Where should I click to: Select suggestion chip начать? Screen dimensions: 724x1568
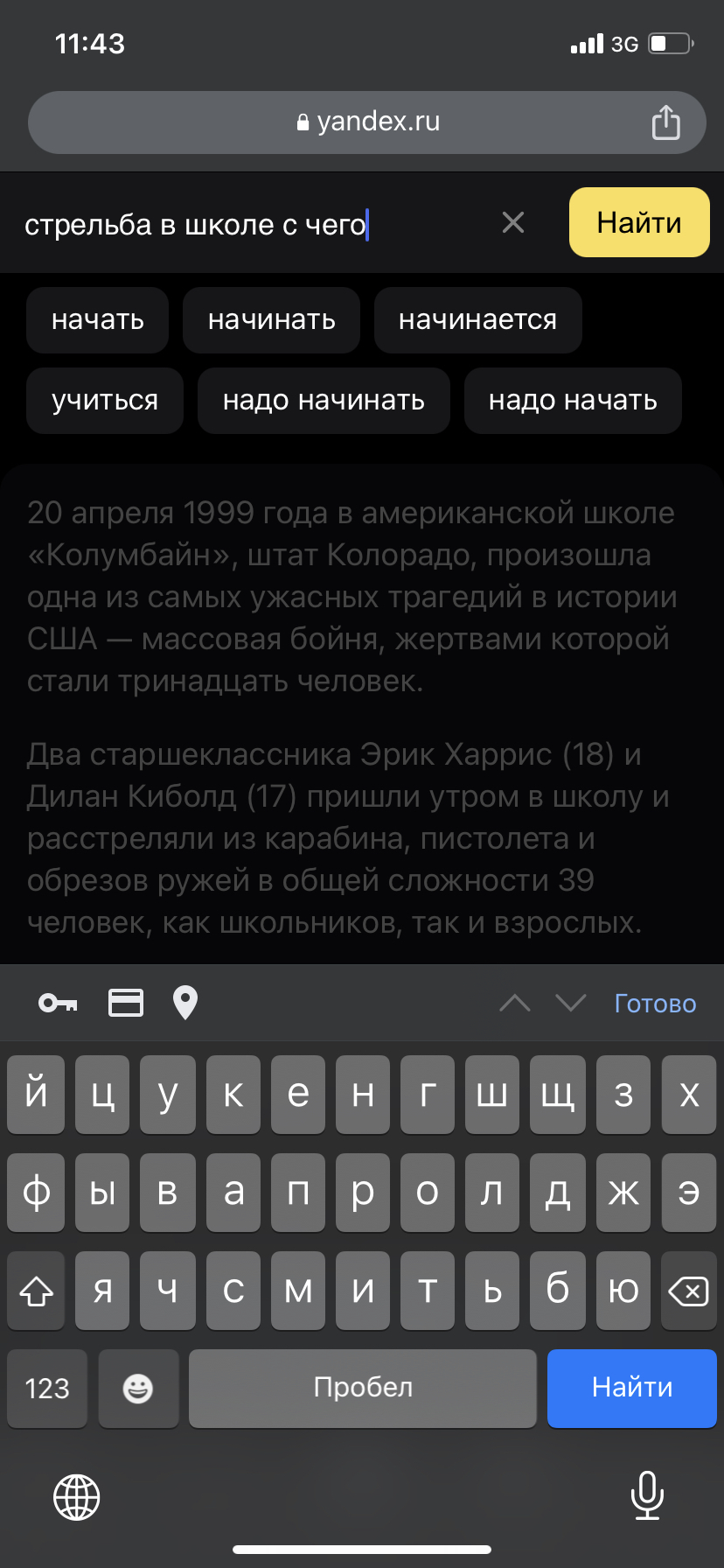[x=97, y=320]
